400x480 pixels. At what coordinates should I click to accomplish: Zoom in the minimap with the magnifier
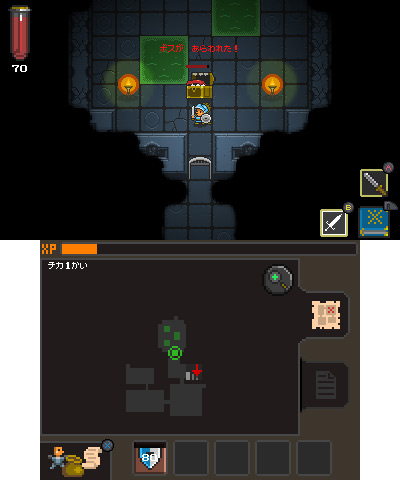point(278,280)
